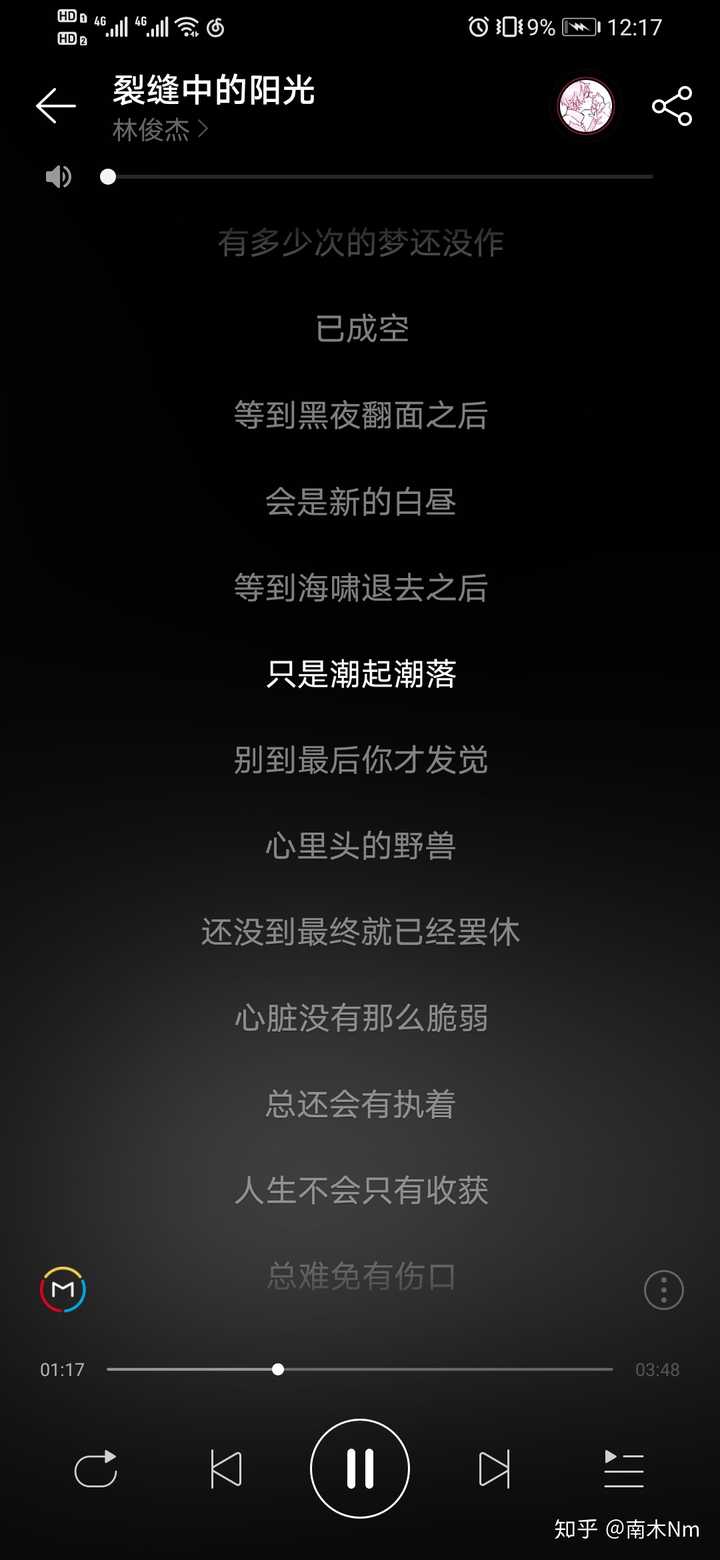Set volume on the volume slider
Viewport: 720px width, 1560px height.
(380, 177)
